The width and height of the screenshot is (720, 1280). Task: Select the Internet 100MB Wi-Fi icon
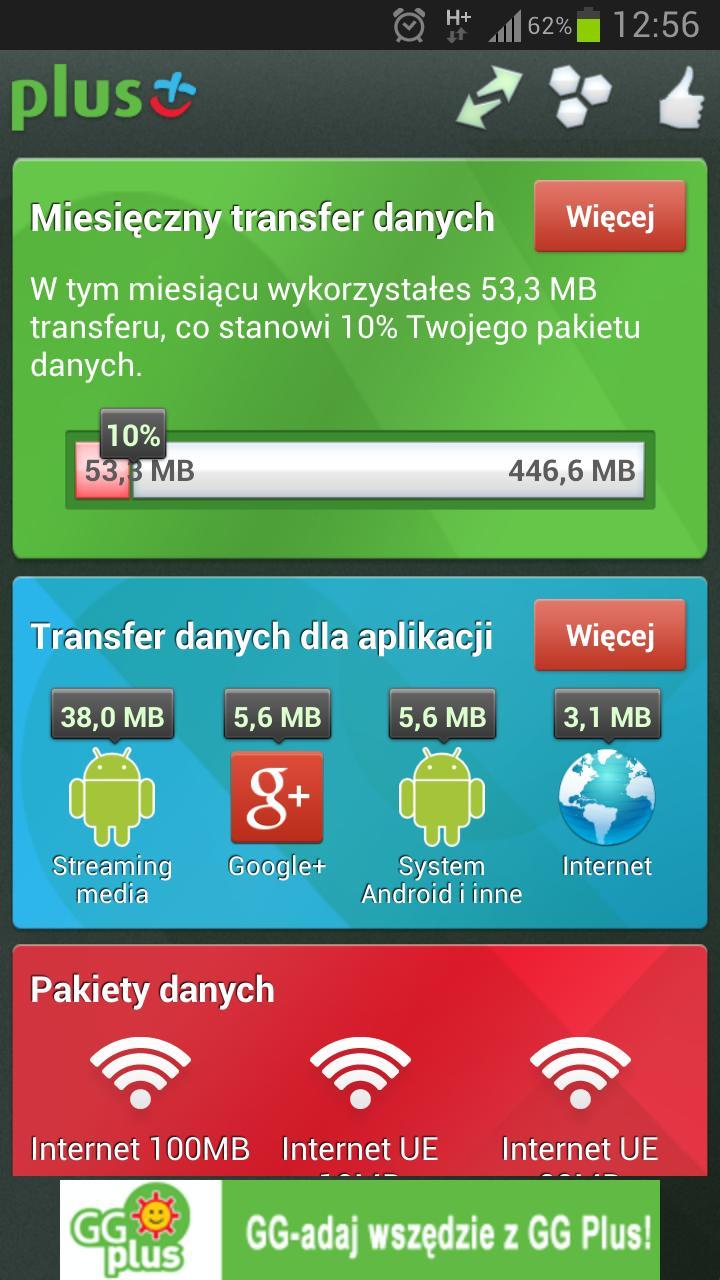140,1070
